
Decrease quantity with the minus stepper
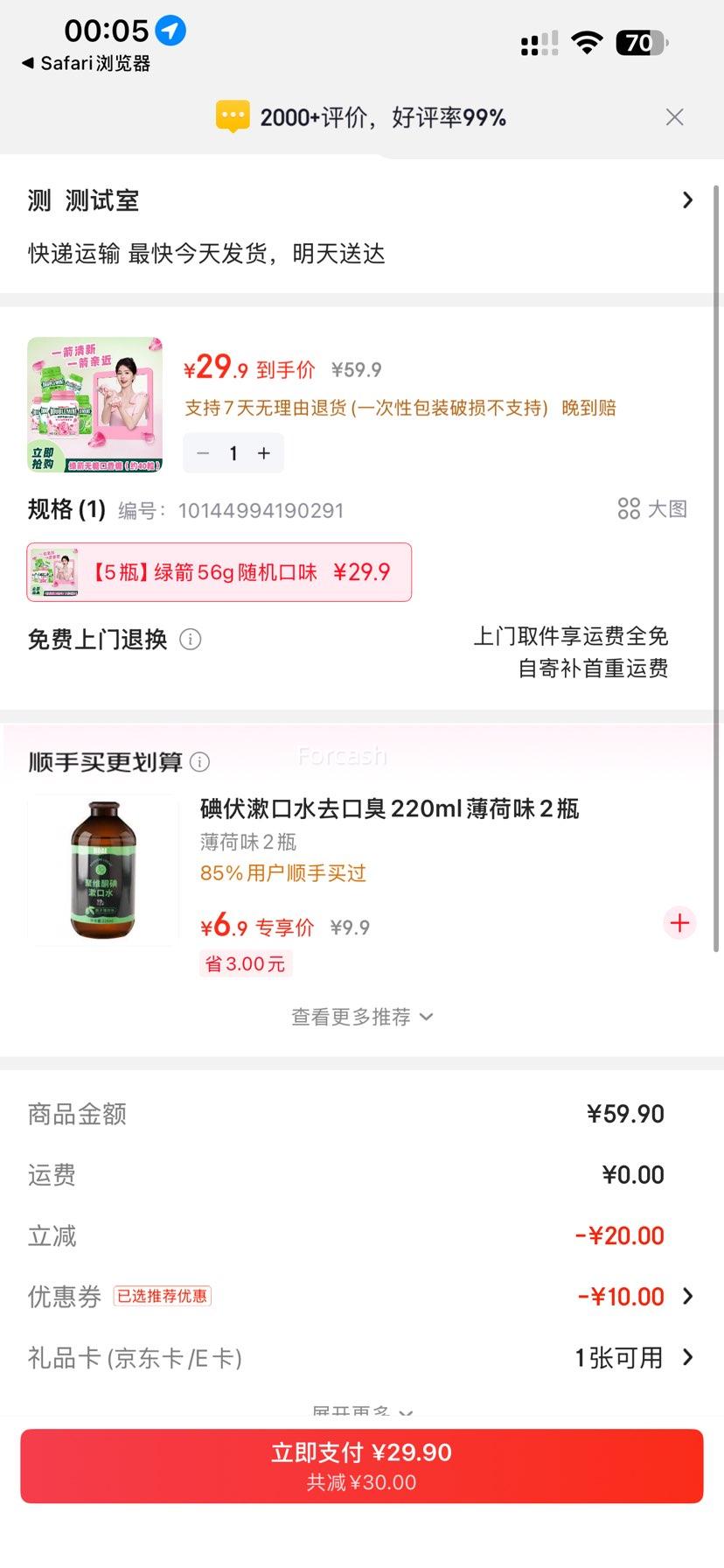202,453
